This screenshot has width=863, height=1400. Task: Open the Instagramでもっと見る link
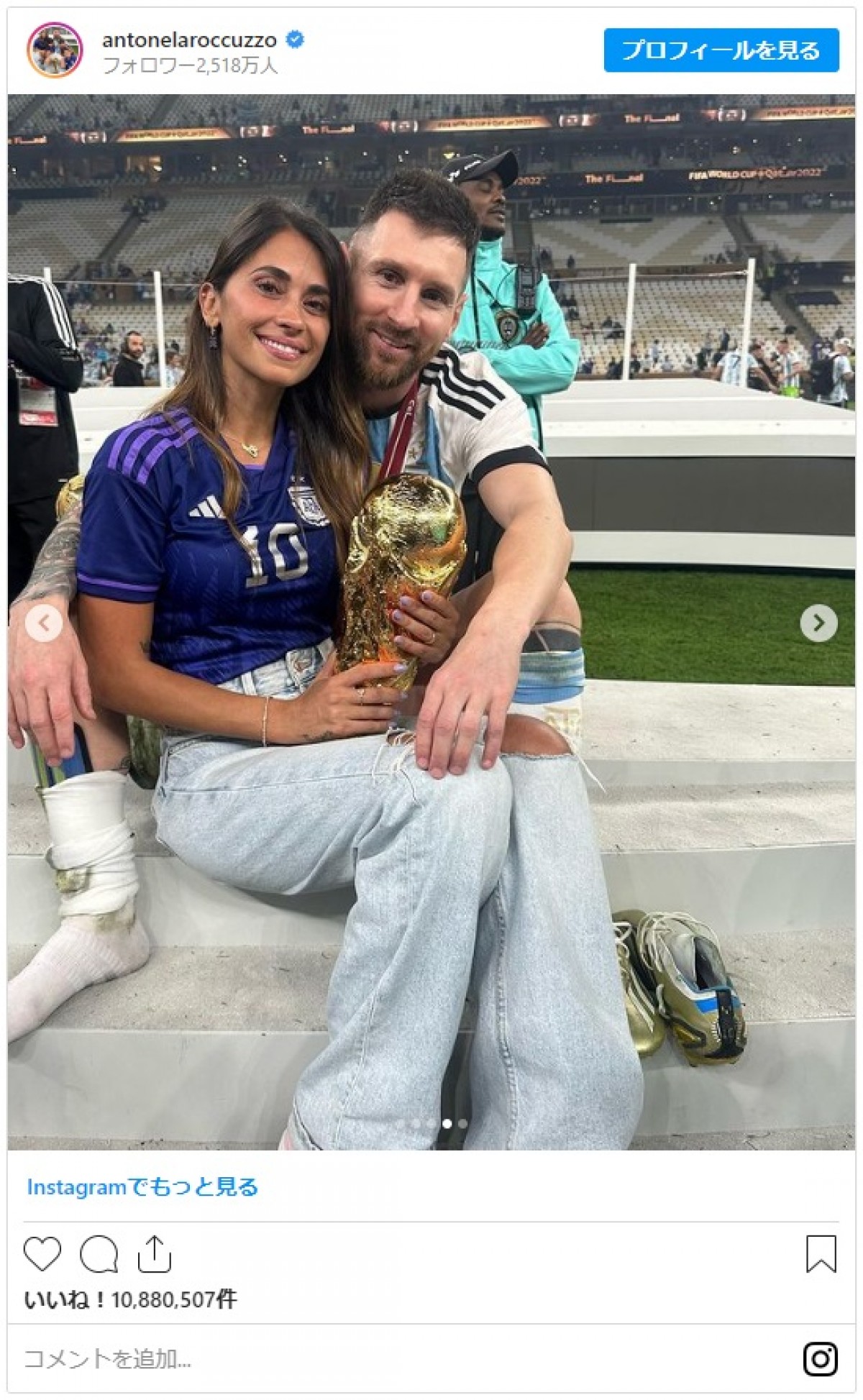142,1186
